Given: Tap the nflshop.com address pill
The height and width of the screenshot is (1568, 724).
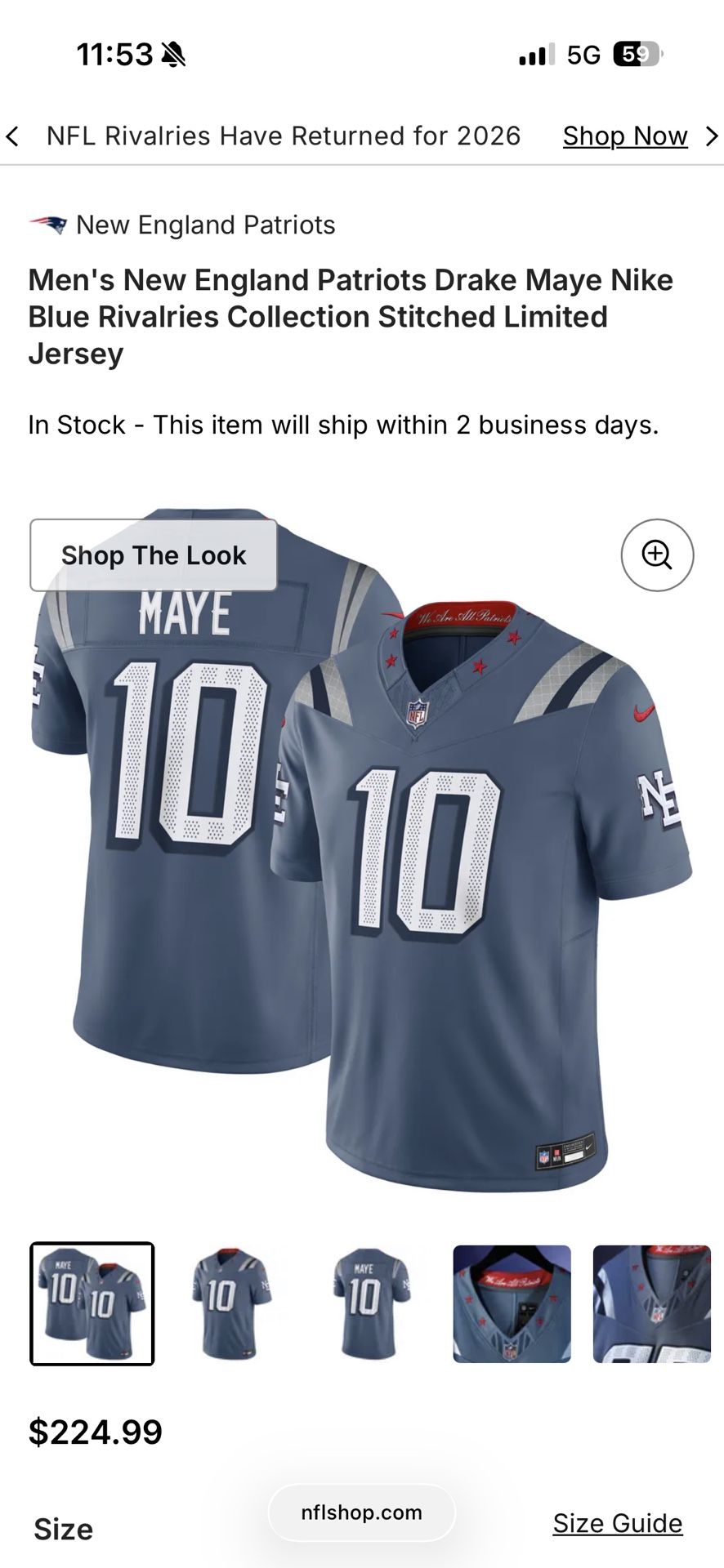Looking at the screenshot, I should click(x=361, y=1512).
